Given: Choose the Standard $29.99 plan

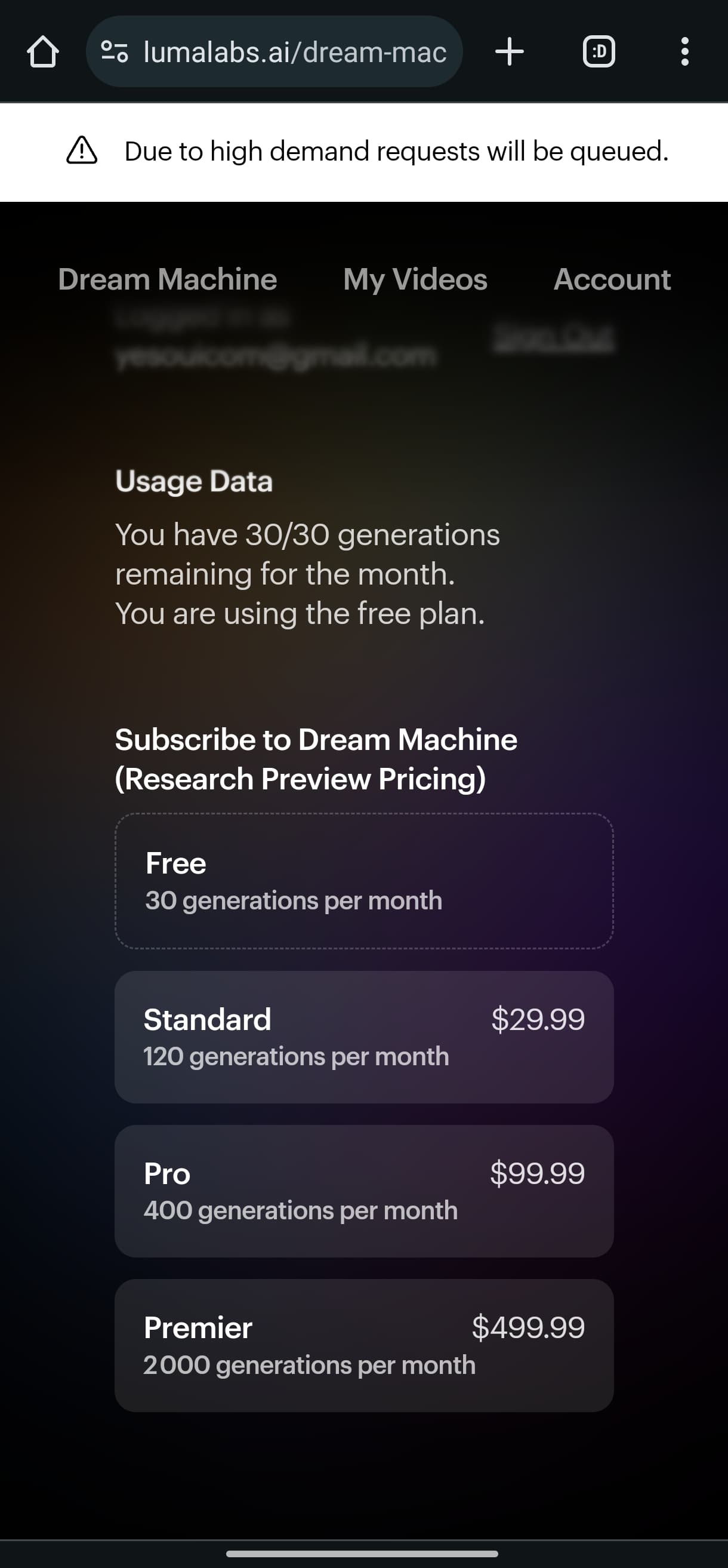Looking at the screenshot, I should point(365,1037).
